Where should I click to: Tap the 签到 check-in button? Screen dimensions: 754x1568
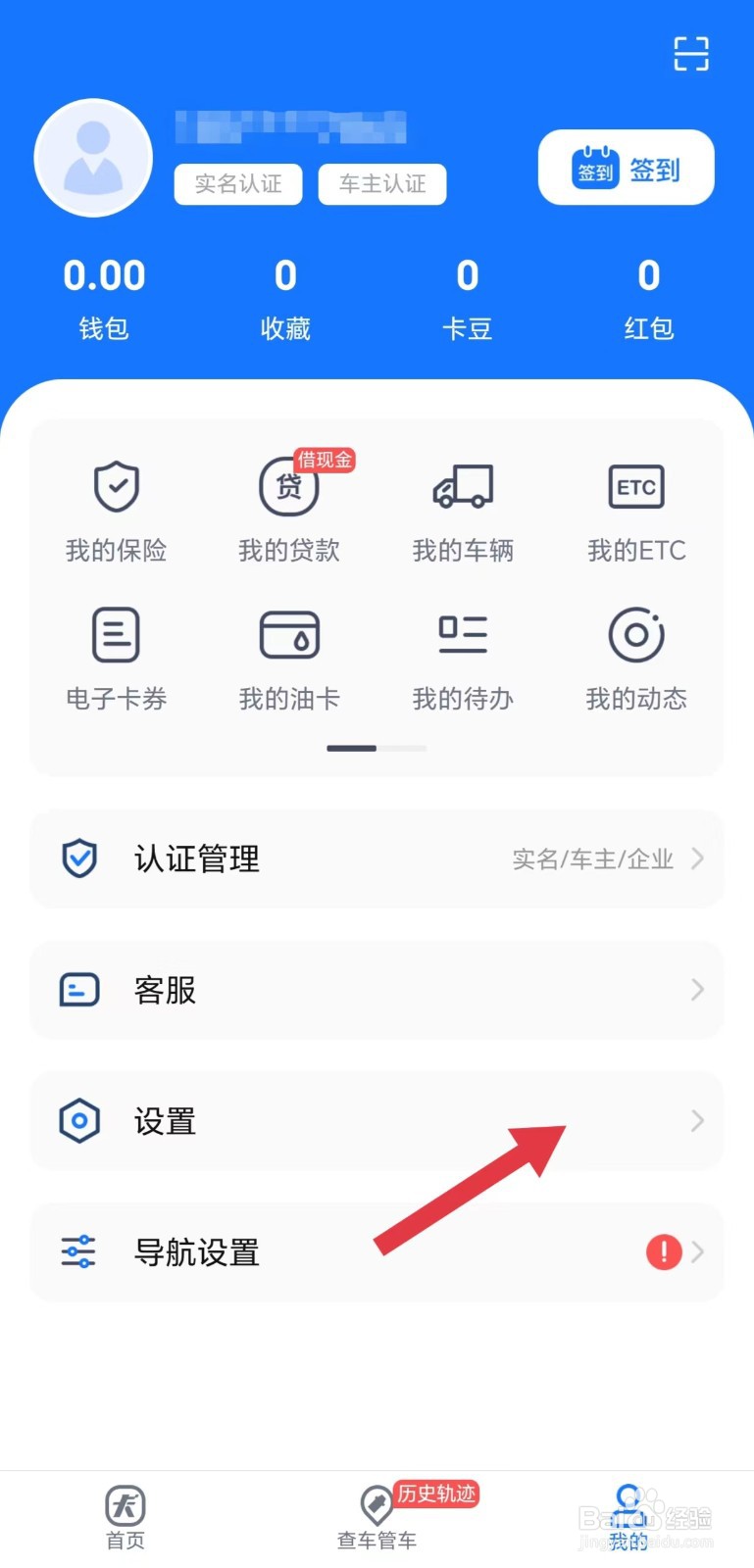[626, 168]
